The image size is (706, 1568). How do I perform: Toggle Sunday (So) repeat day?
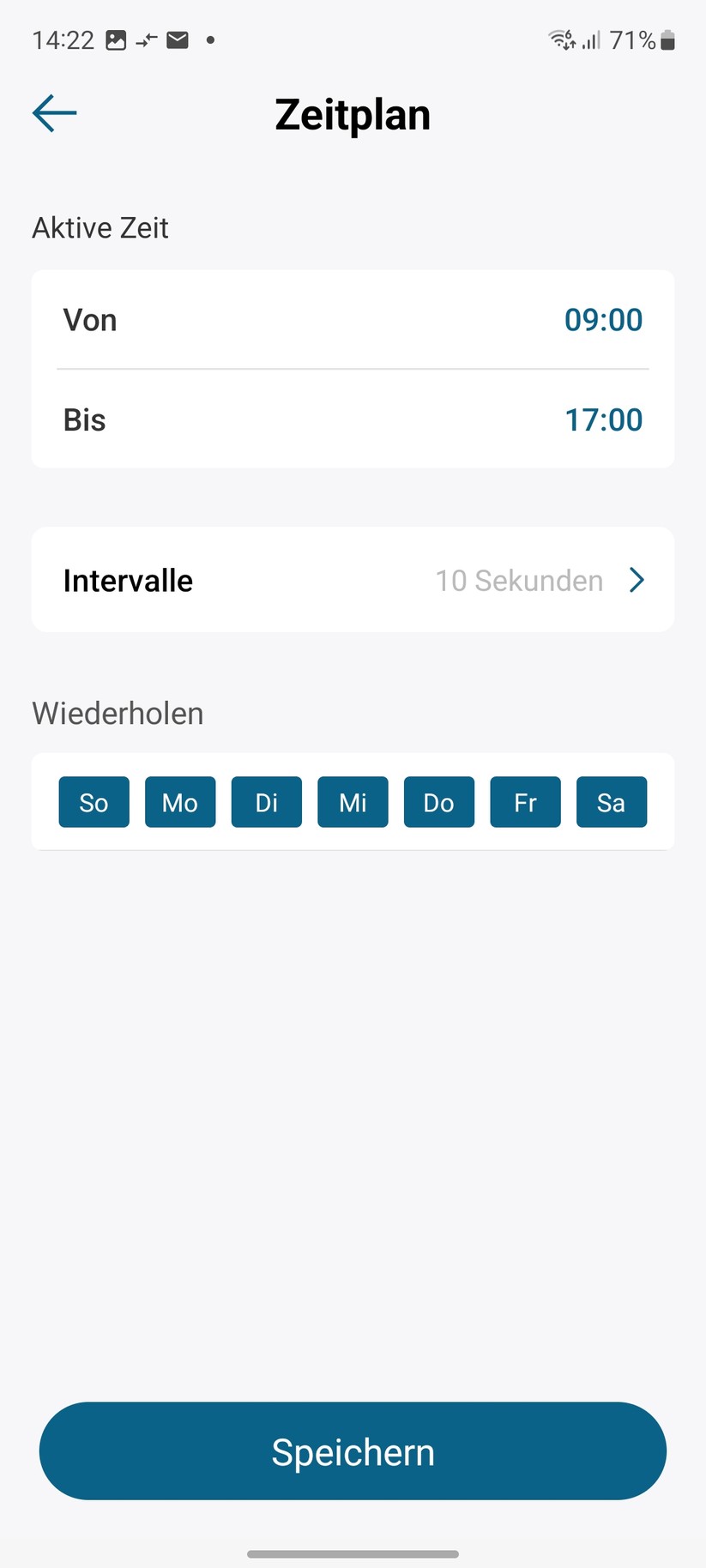(x=94, y=802)
